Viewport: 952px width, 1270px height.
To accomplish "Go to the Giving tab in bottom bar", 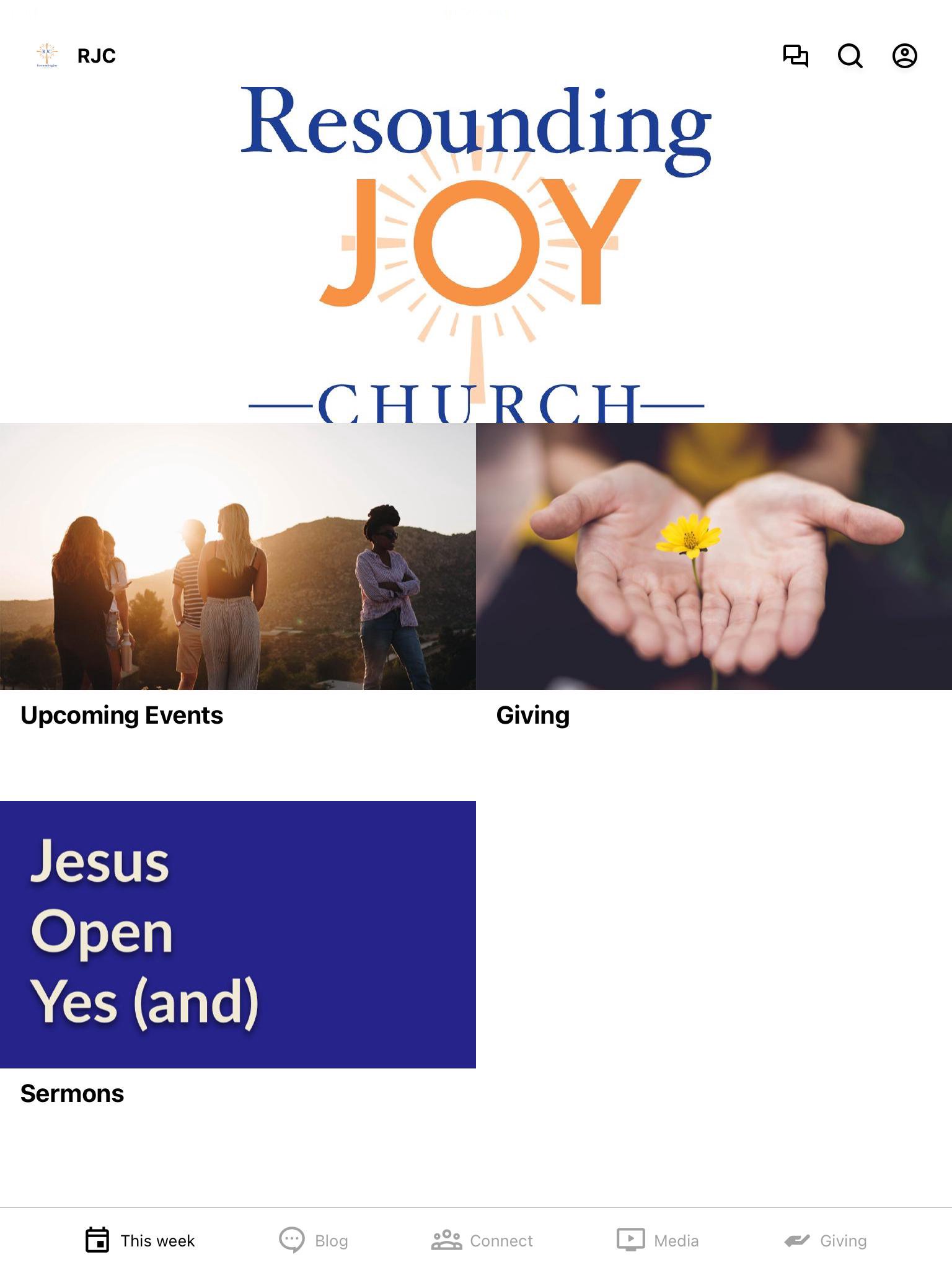I will pos(826,1240).
